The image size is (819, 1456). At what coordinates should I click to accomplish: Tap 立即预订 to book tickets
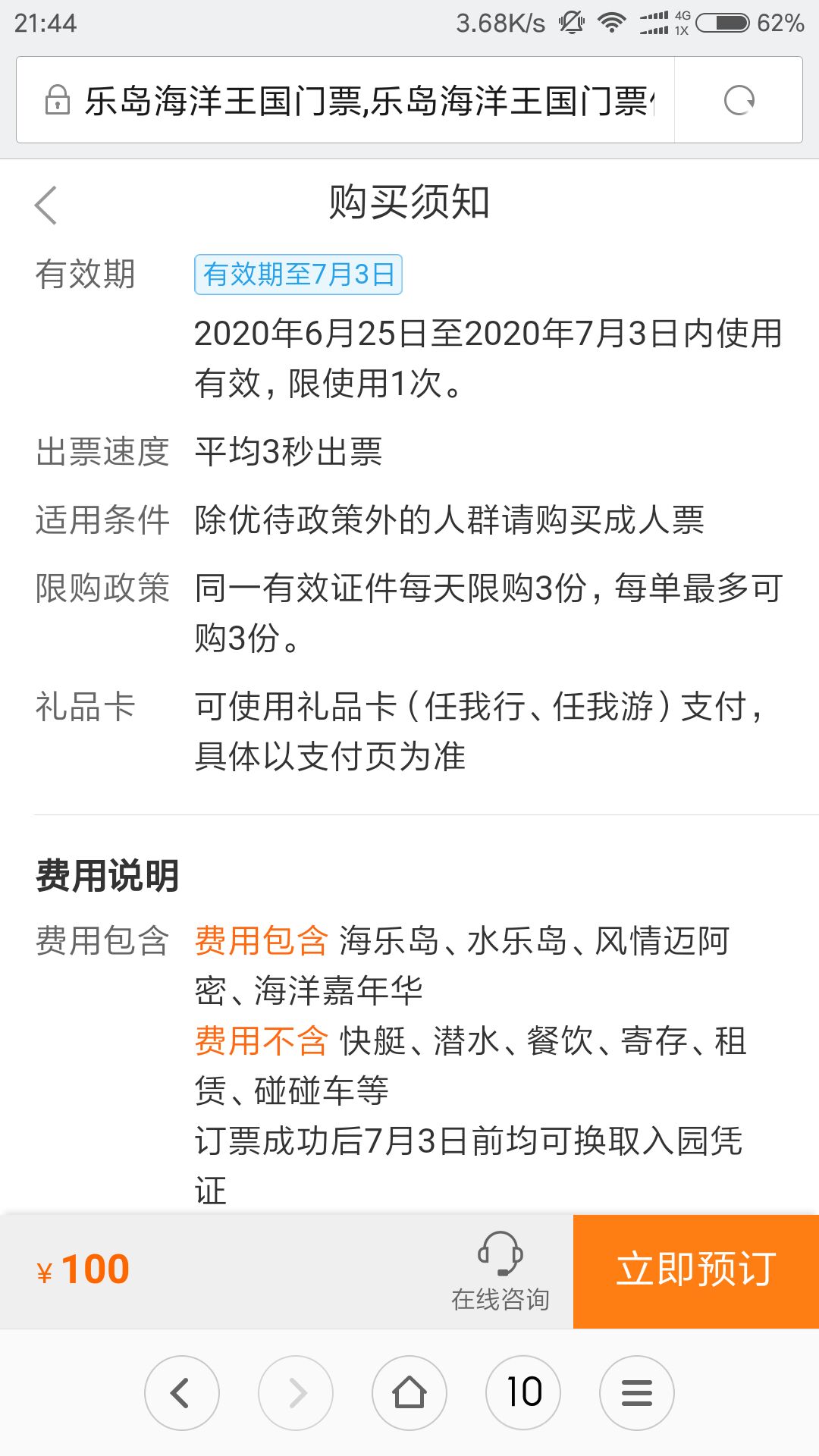click(x=695, y=1271)
